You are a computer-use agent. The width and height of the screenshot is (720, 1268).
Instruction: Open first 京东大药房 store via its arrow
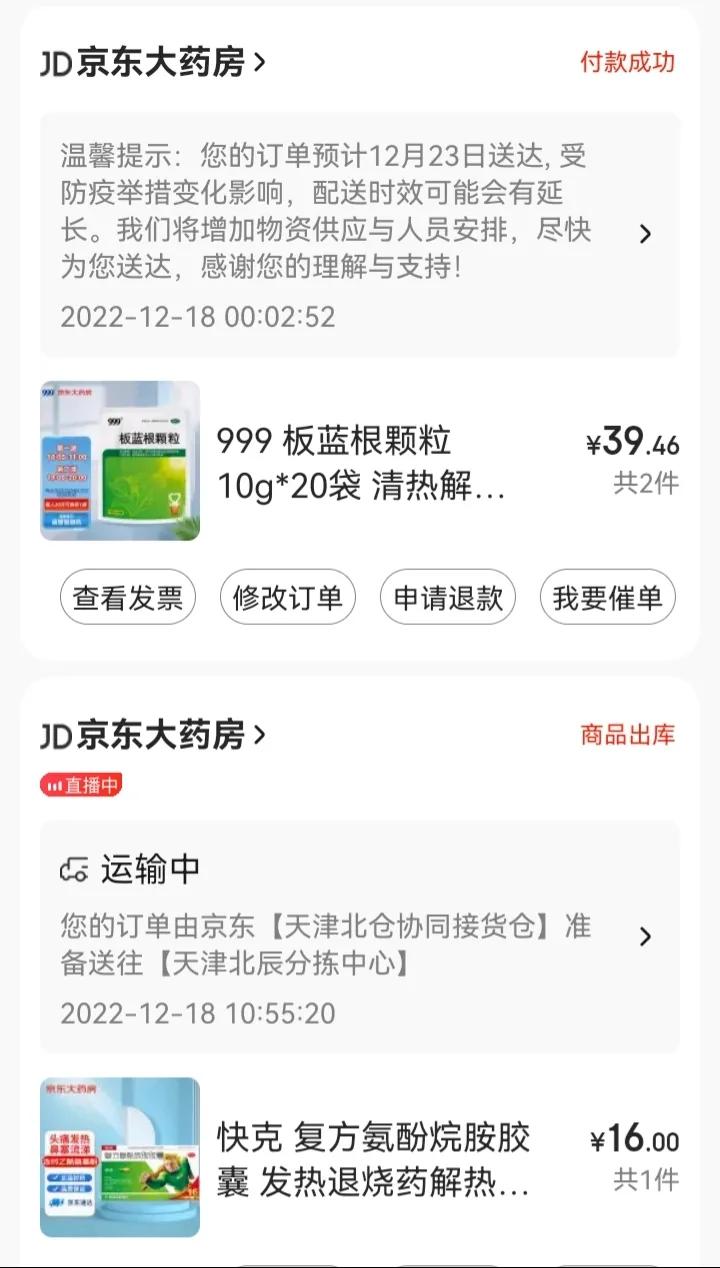click(x=258, y=62)
